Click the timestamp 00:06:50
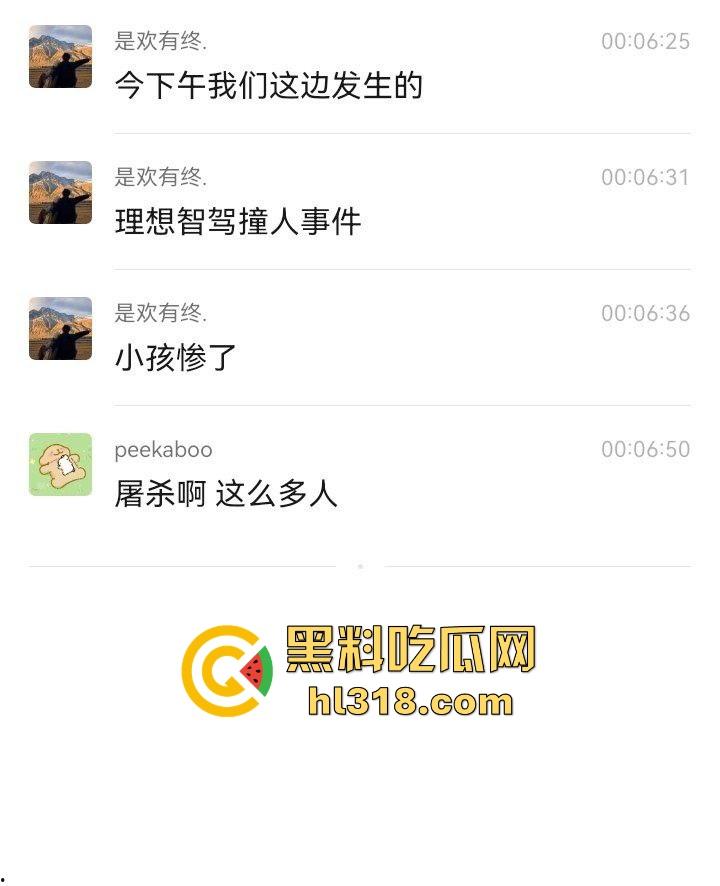 coord(647,449)
